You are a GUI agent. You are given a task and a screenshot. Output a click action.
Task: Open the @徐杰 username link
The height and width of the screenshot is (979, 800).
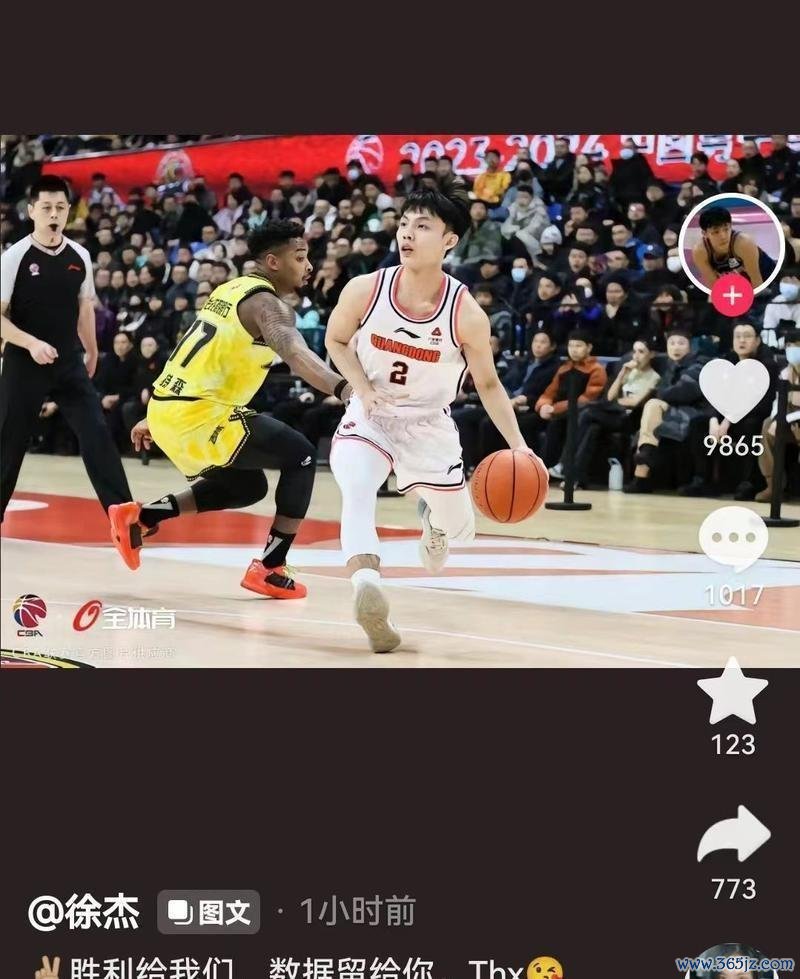point(84,911)
